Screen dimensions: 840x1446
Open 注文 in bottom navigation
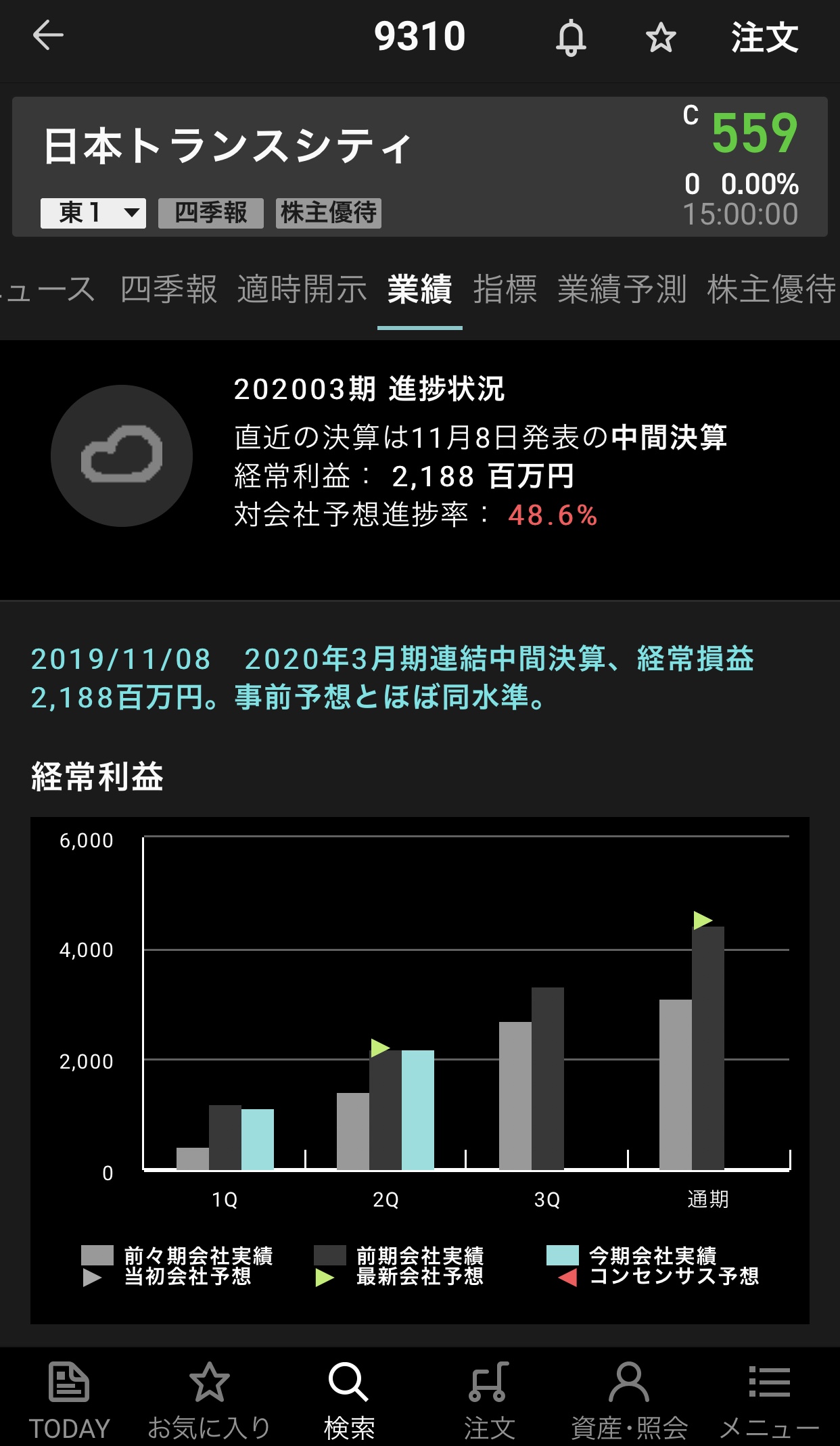point(489,1399)
